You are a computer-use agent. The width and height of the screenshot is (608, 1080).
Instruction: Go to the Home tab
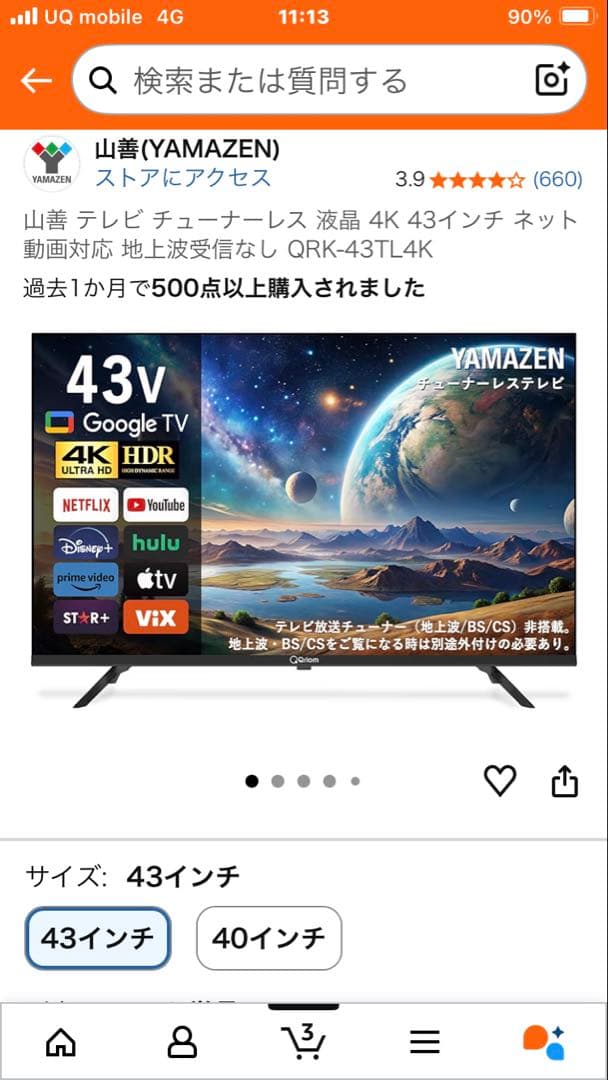coord(61,1042)
